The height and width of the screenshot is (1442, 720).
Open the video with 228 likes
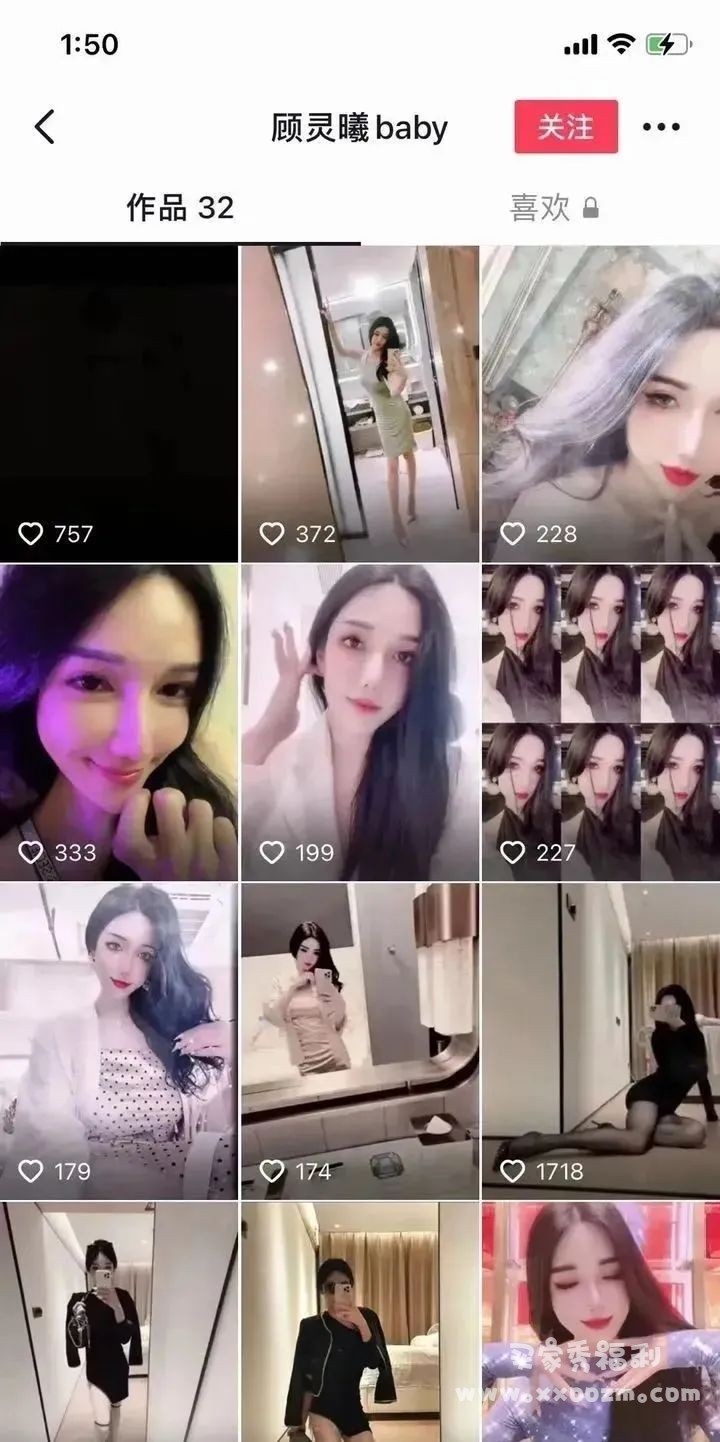pos(600,404)
